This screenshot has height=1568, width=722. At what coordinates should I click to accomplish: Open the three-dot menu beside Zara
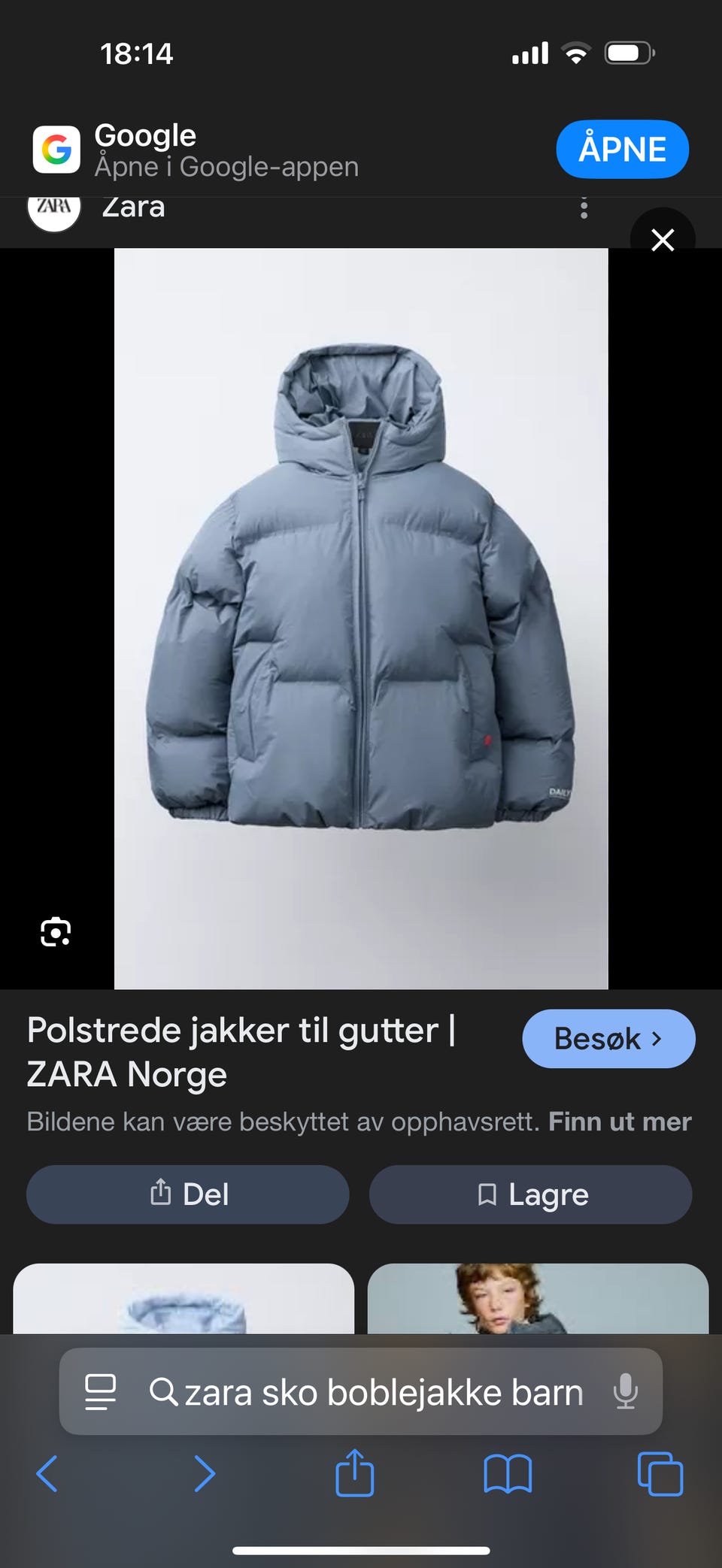584,208
